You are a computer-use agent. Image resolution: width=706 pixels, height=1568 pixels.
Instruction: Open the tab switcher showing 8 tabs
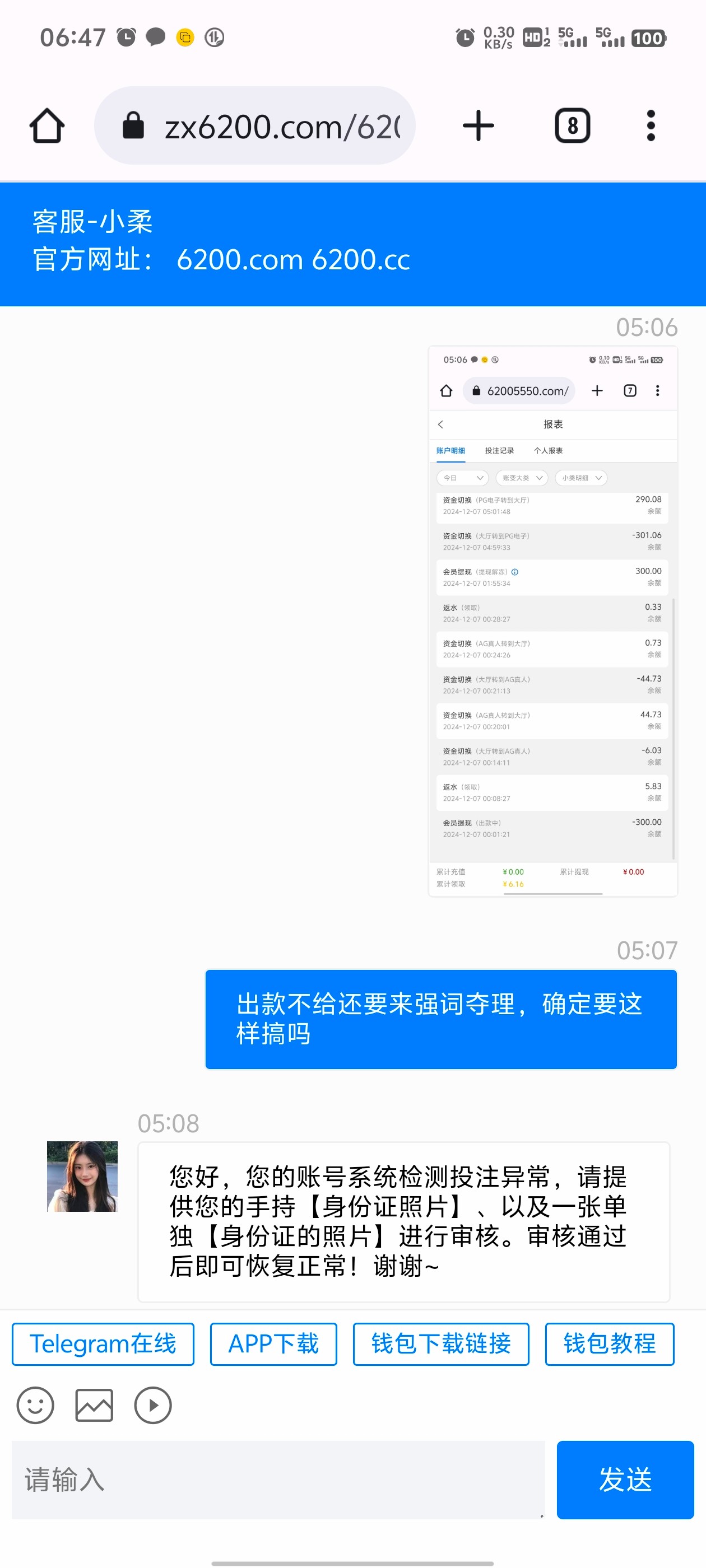(x=572, y=126)
